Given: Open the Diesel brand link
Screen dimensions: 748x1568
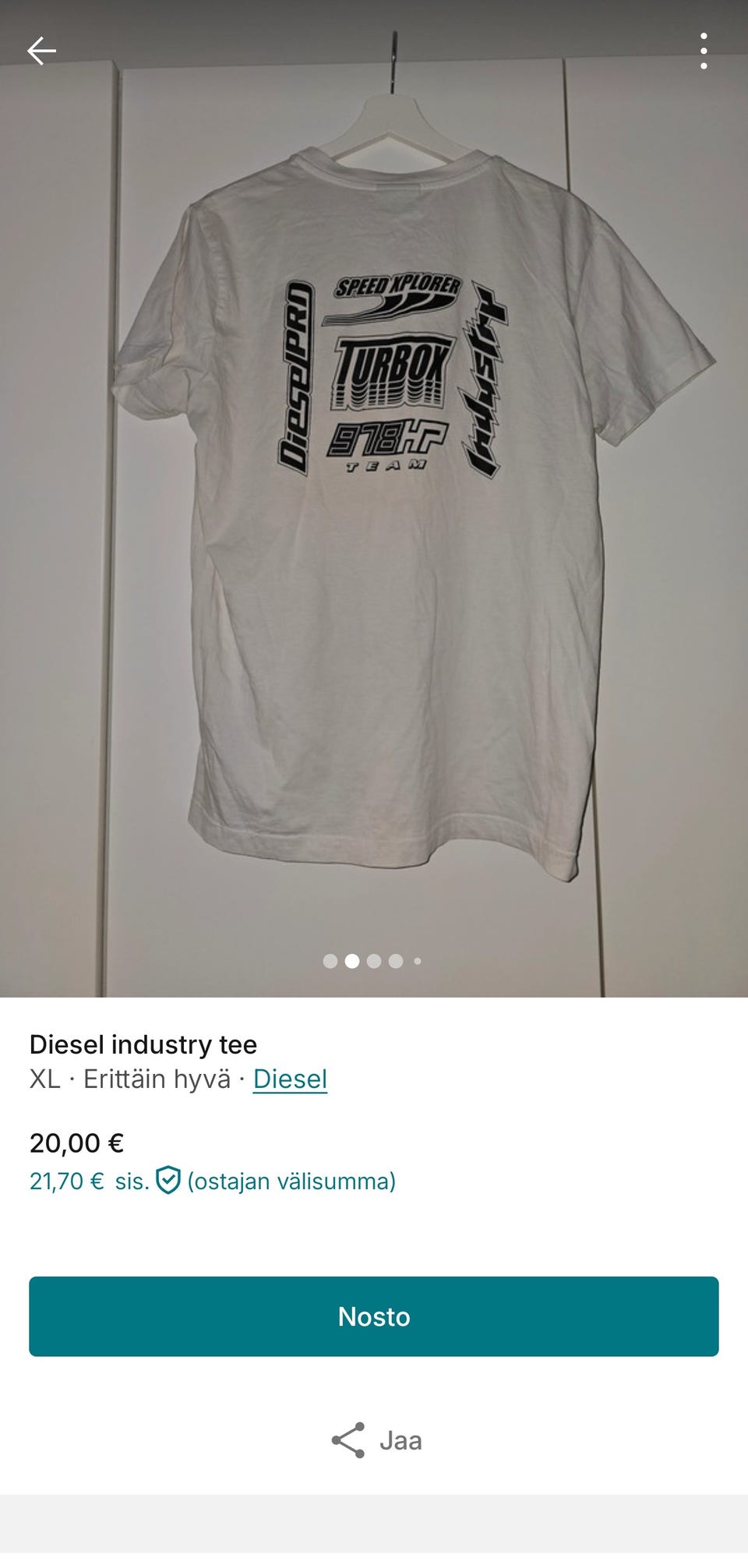Looking at the screenshot, I should tap(290, 1079).
